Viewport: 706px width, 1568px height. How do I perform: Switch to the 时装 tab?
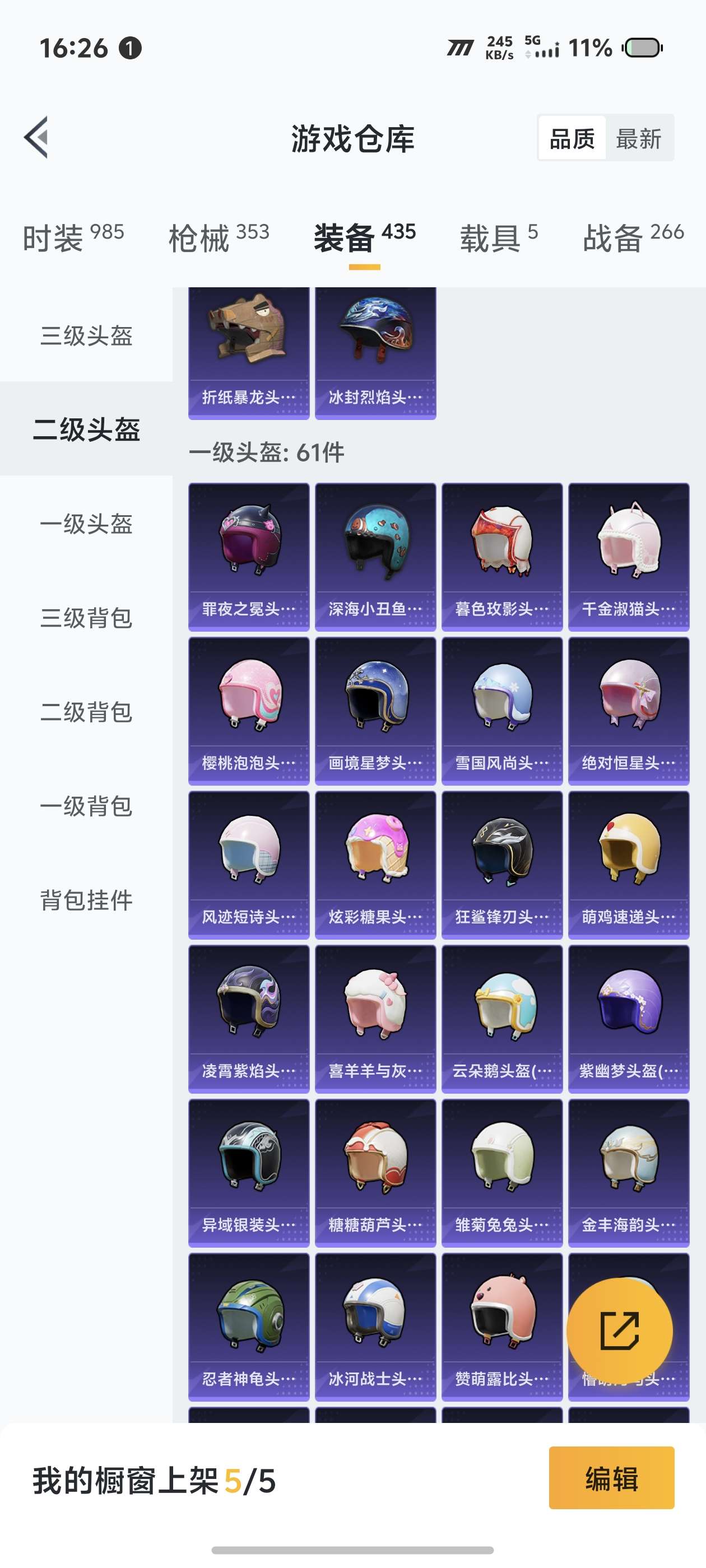[73, 237]
